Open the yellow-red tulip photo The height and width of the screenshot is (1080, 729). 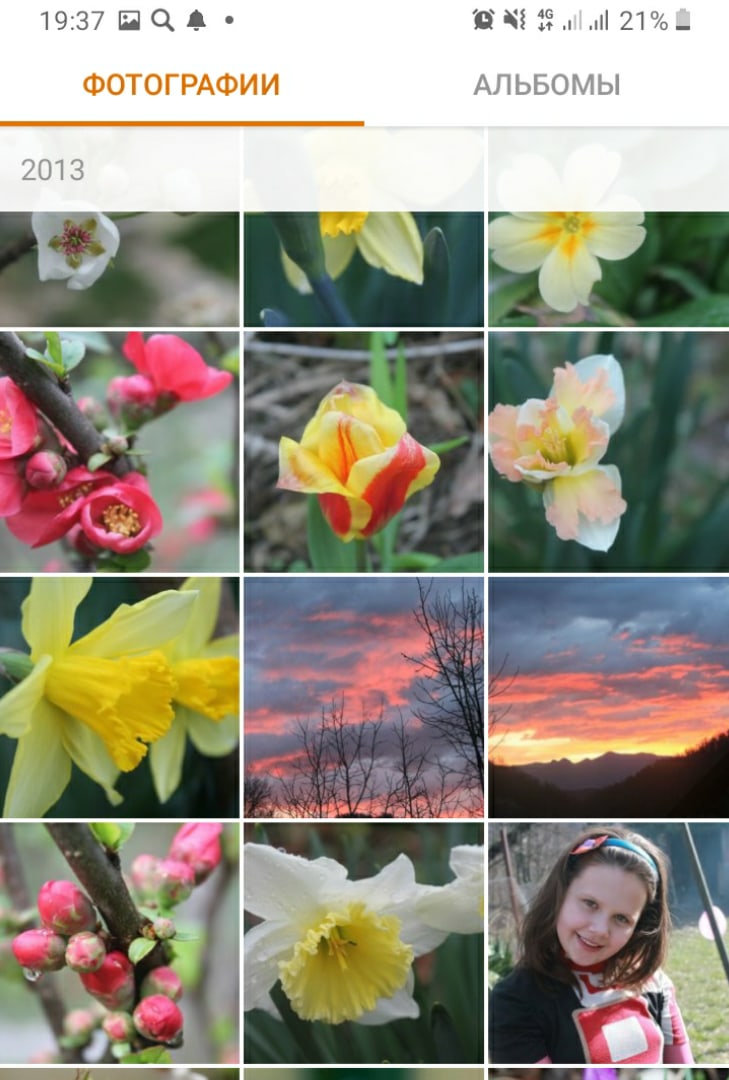click(x=363, y=451)
